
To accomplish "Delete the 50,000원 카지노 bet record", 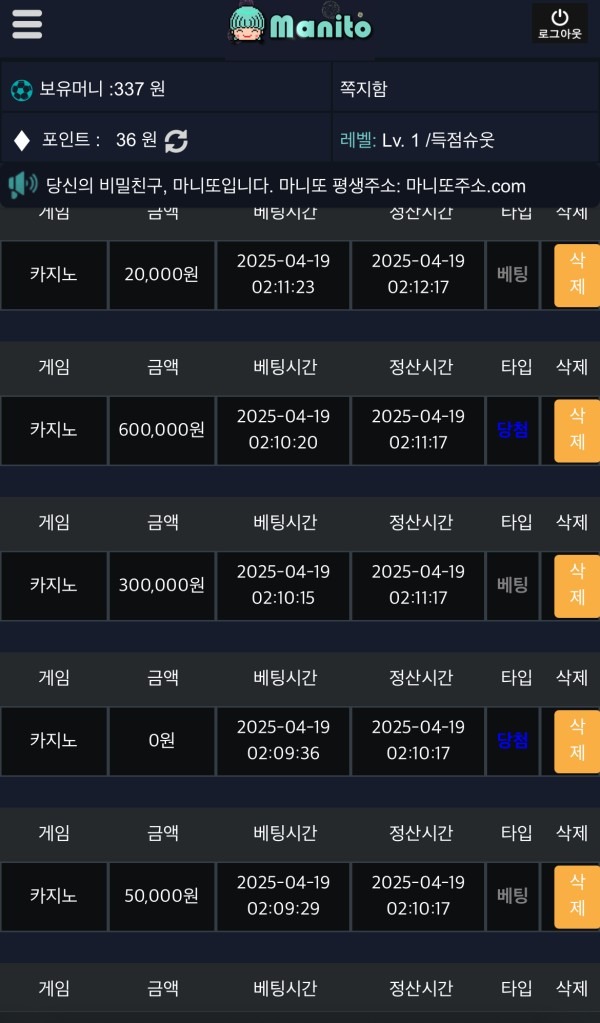I will [577, 896].
